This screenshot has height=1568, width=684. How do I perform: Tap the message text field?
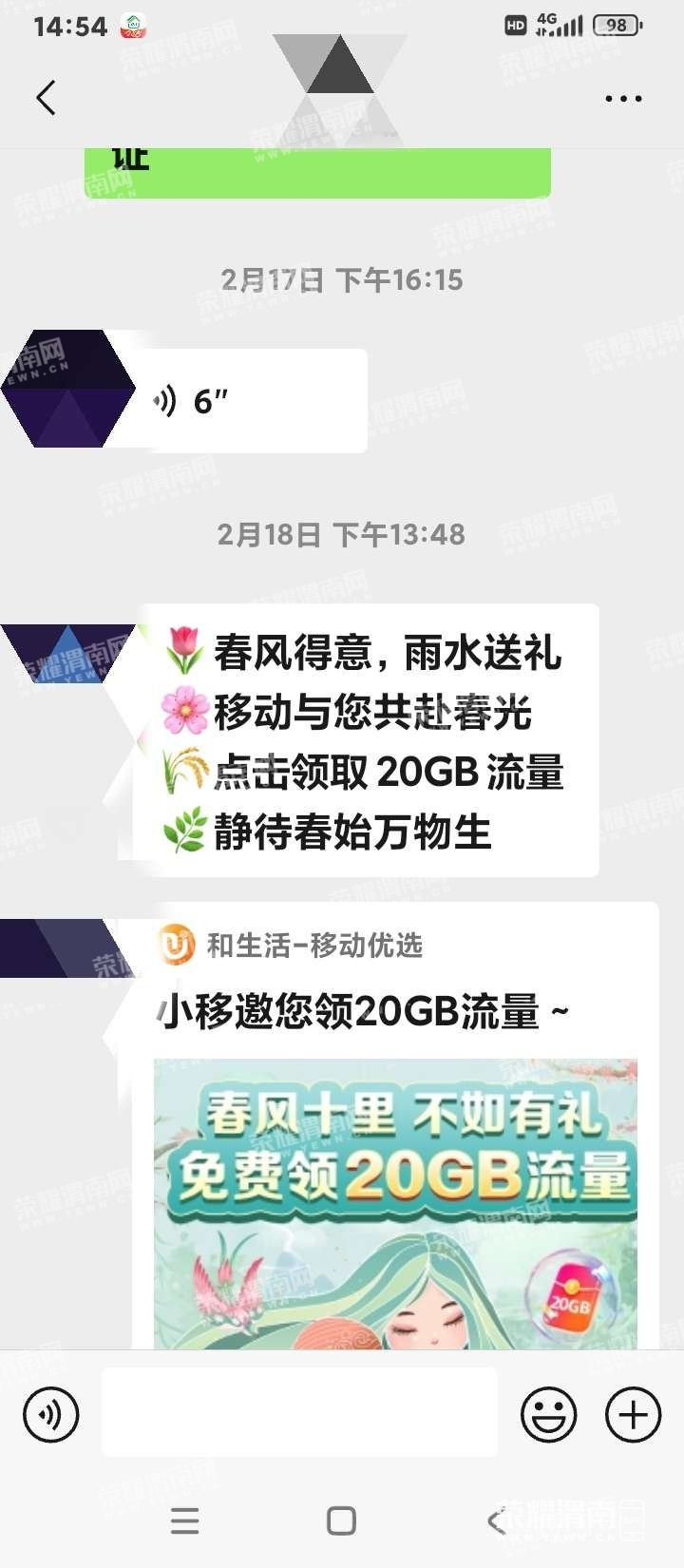pos(299,1412)
